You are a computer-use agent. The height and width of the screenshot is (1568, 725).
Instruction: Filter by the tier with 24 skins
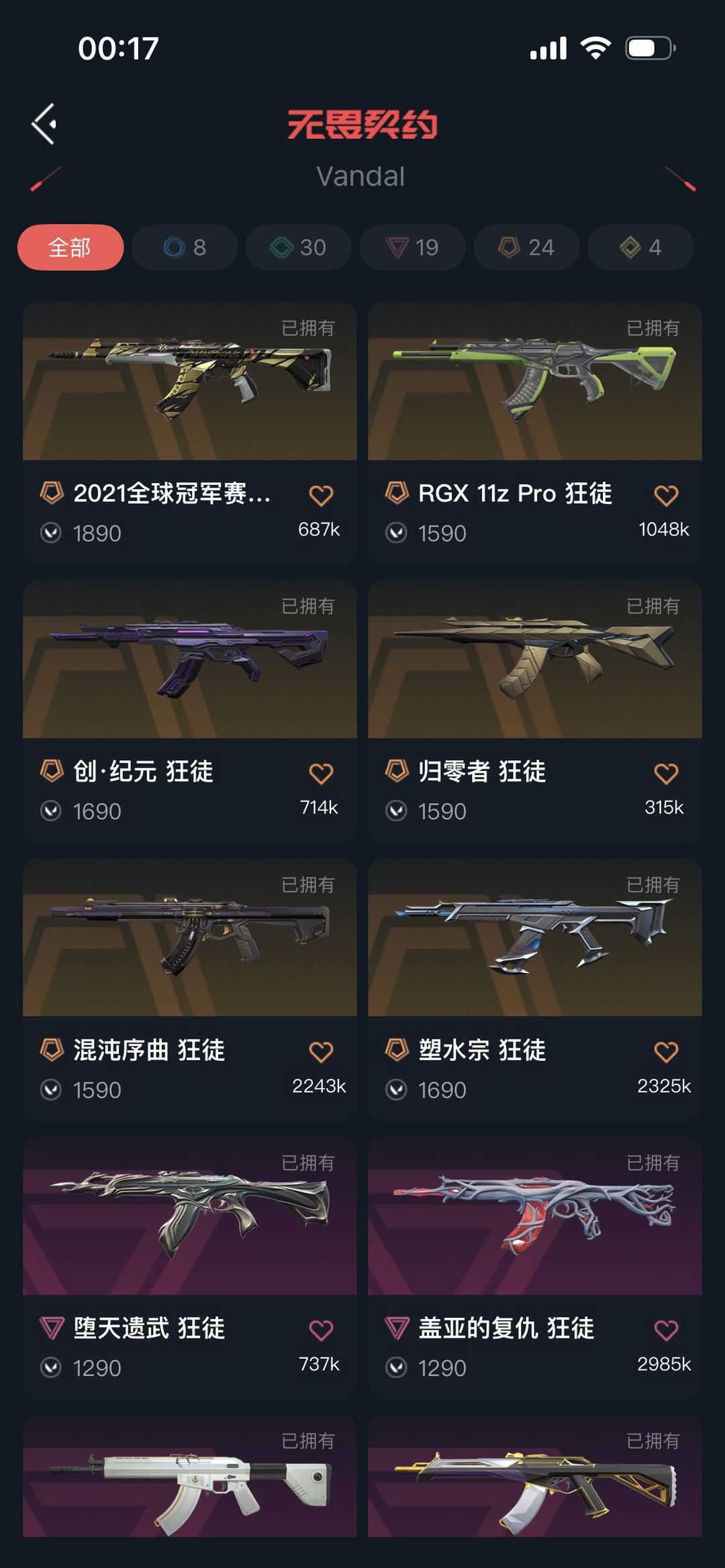pos(526,248)
